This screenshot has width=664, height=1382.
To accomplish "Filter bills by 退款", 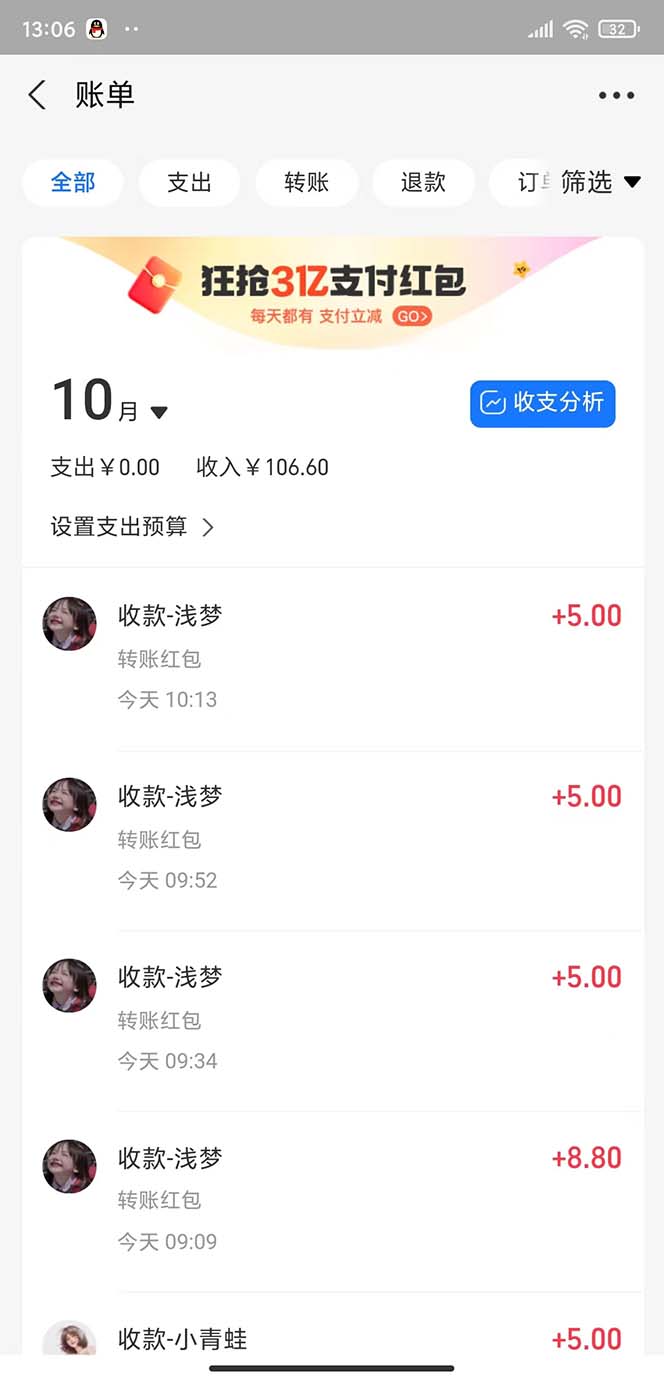I will [423, 182].
